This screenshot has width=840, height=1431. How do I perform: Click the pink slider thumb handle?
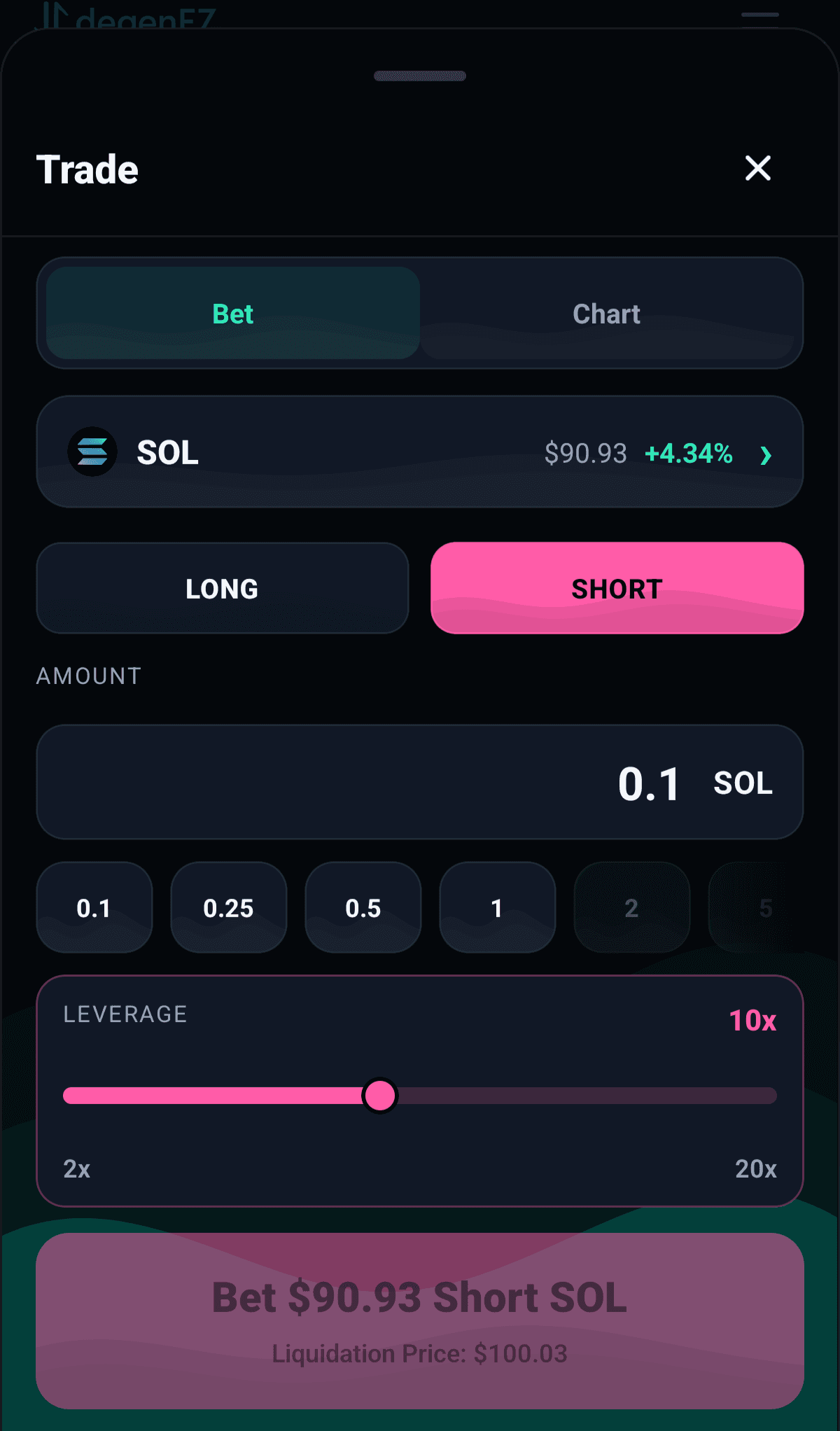381,1096
